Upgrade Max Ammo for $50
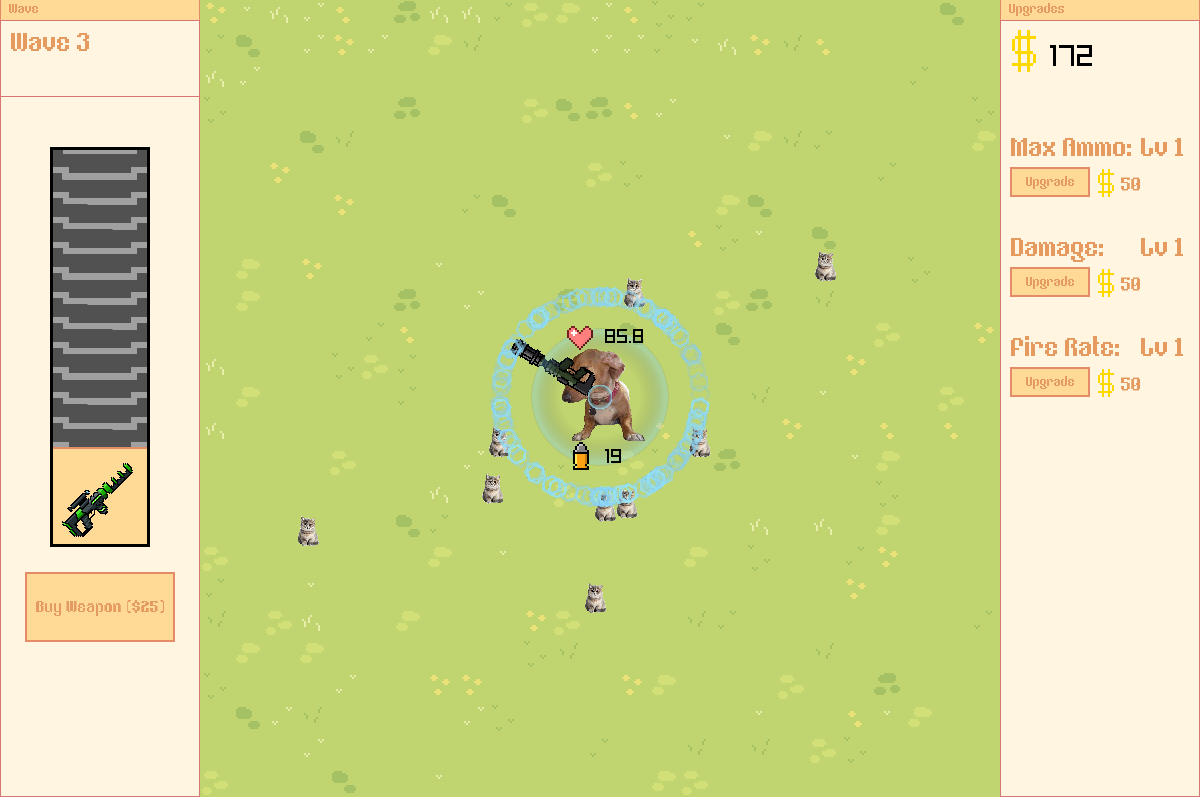Image resolution: width=1200 pixels, height=797 pixels. [x=1049, y=182]
